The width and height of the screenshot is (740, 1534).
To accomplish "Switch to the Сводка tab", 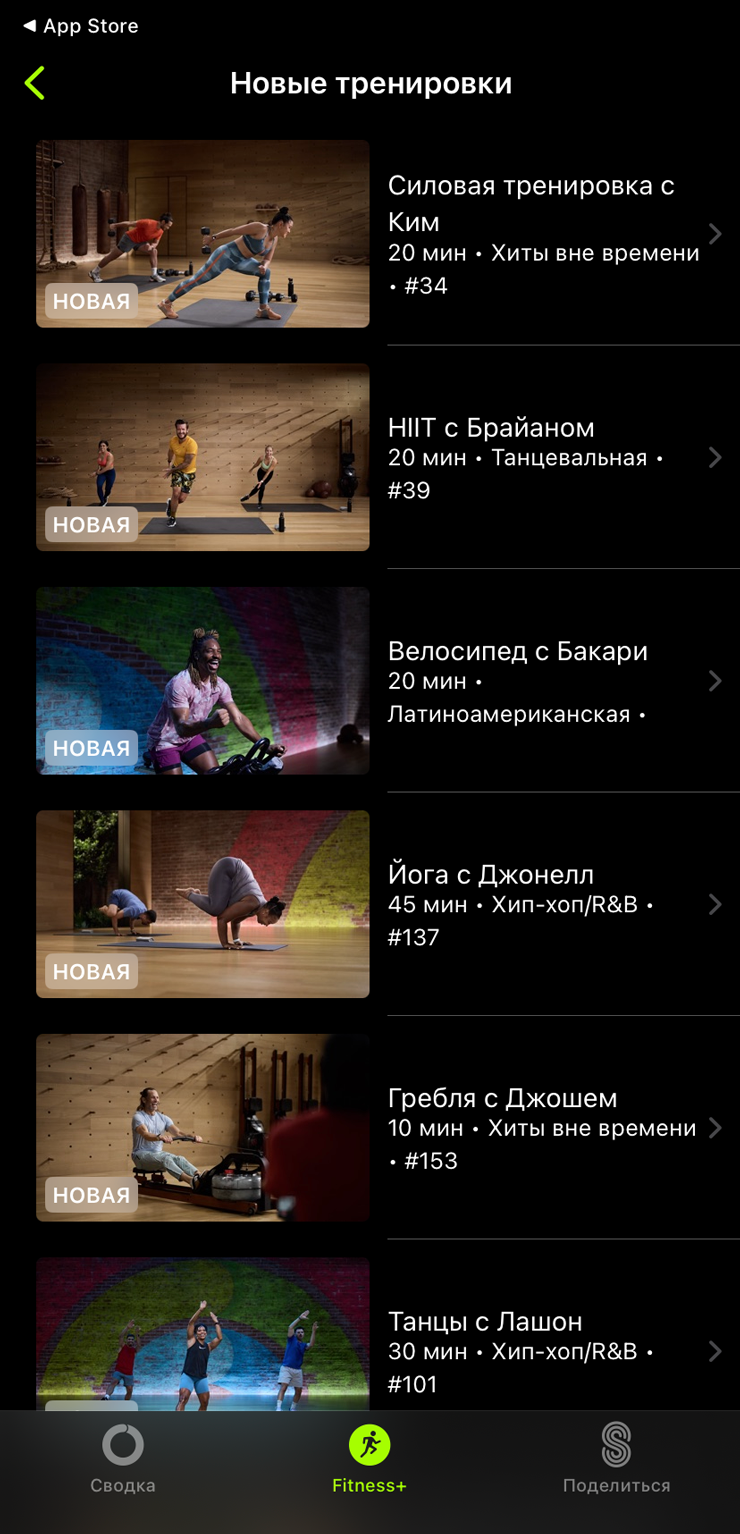I will (123, 1459).
